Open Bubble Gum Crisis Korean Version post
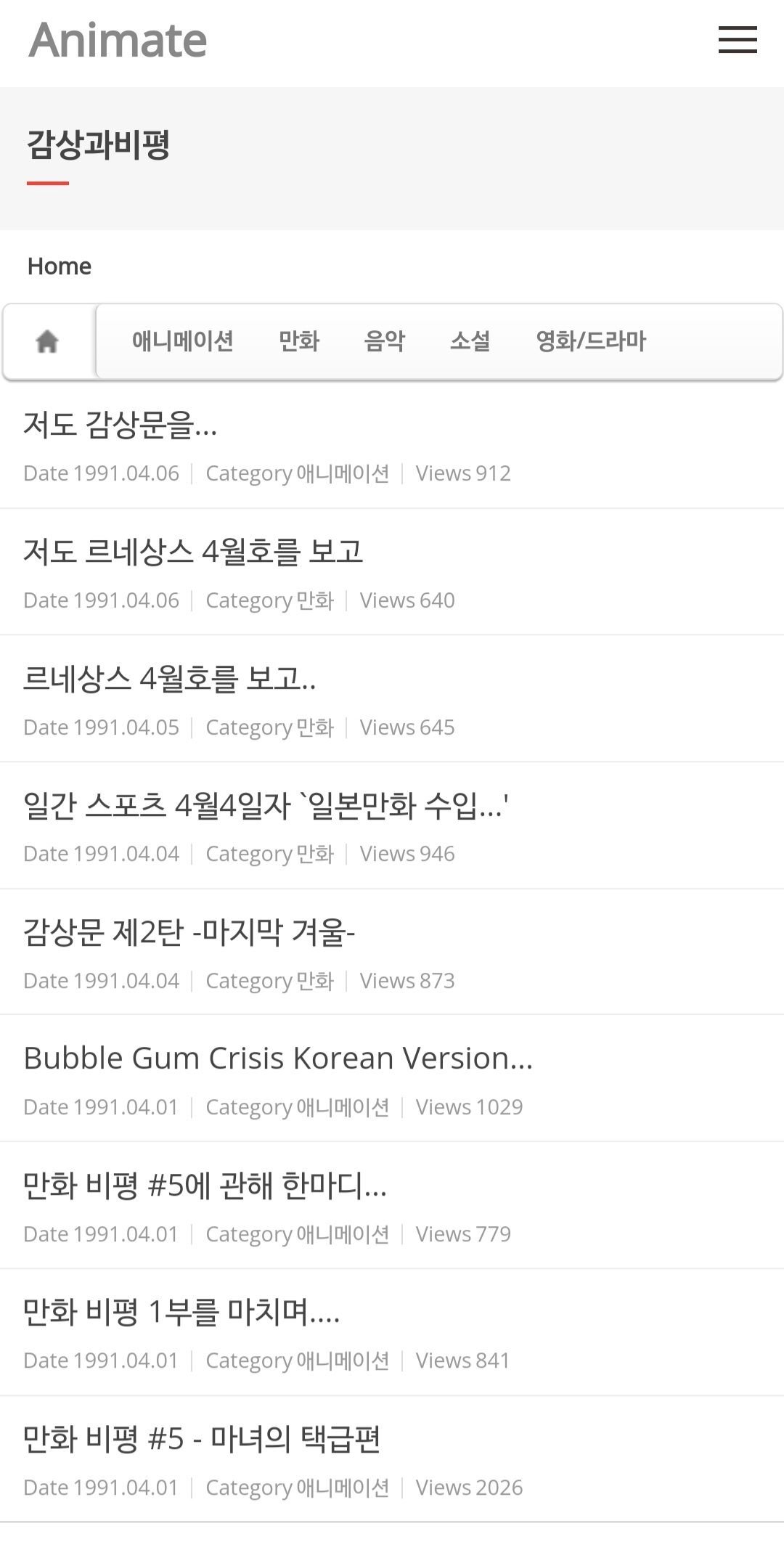This screenshot has width=784, height=1542. (x=278, y=1058)
